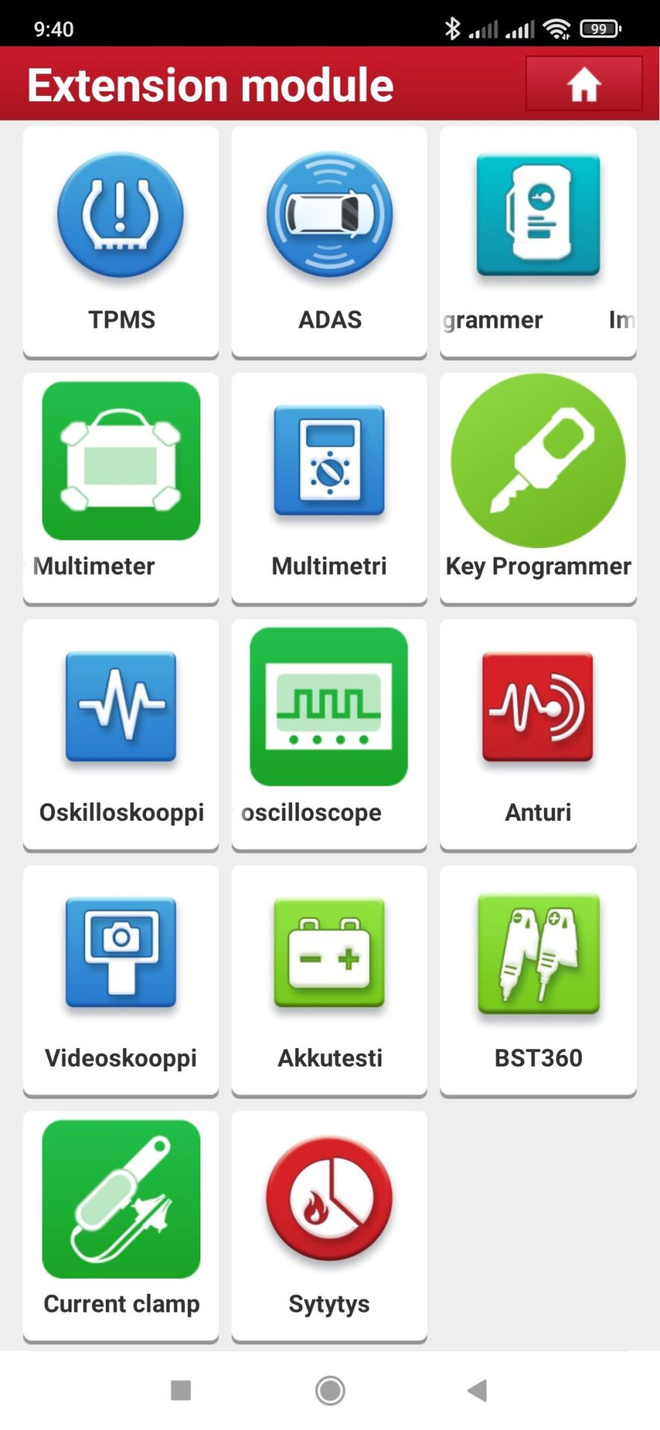Open the BST360 module

(x=538, y=980)
